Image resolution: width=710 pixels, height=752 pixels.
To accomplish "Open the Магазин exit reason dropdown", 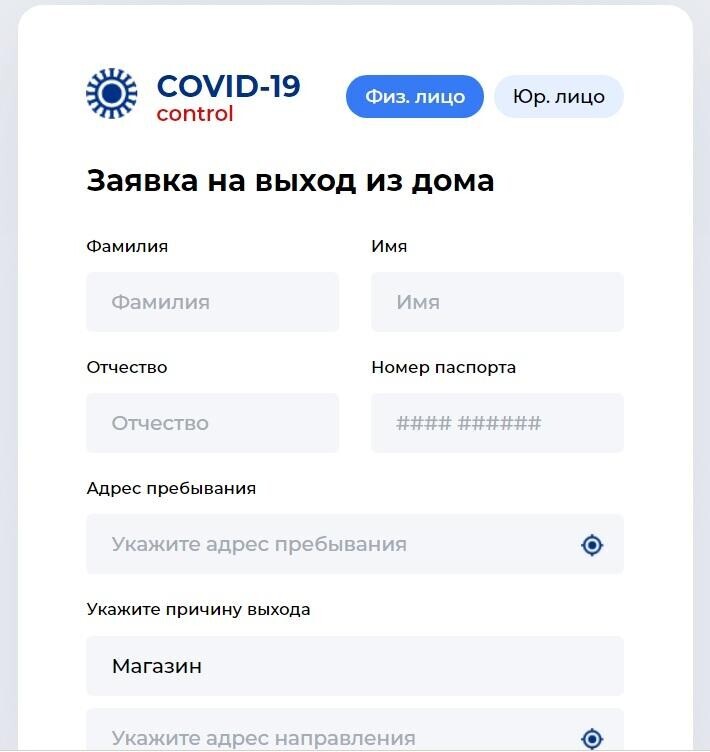I will coord(354,666).
